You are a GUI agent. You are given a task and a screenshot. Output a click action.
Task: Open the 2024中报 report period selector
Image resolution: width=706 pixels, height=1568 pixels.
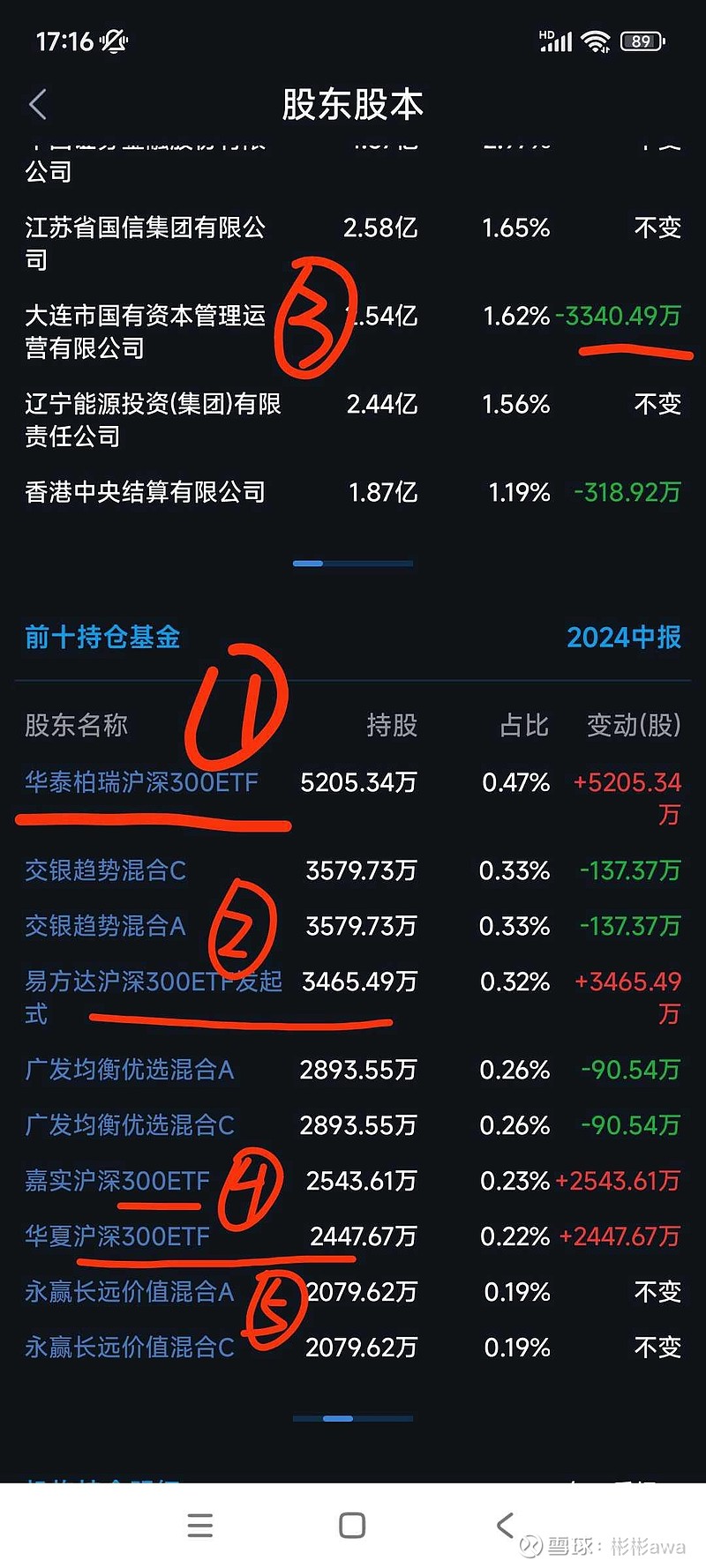(x=623, y=638)
